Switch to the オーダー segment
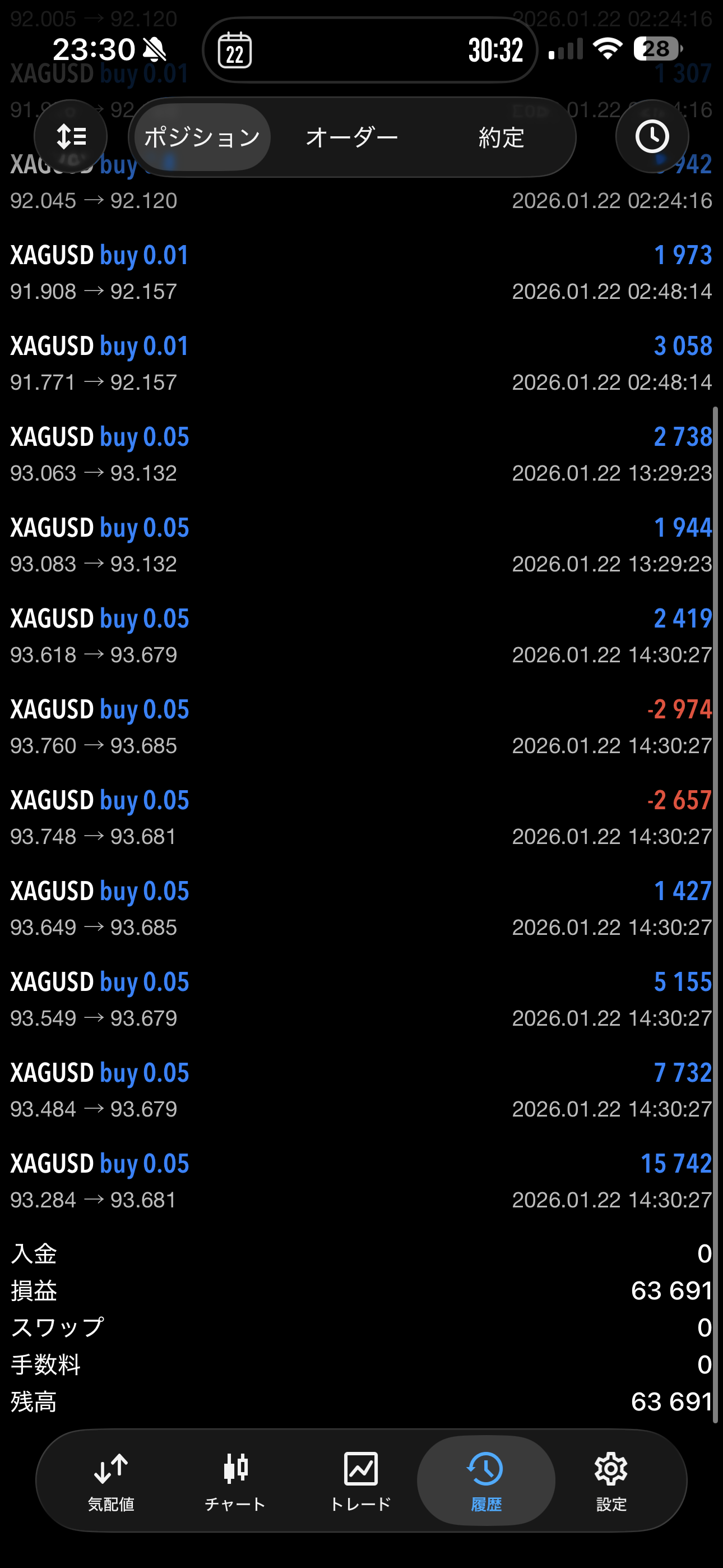The image size is (723, 1568). 352,137
